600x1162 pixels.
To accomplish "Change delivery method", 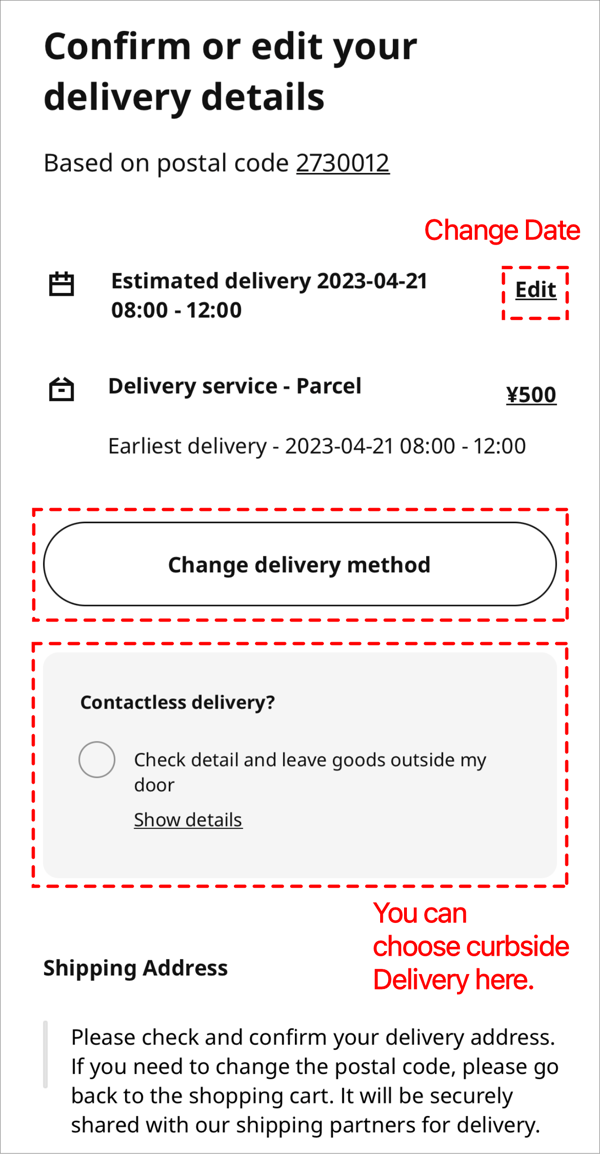I will click(299, 565).
